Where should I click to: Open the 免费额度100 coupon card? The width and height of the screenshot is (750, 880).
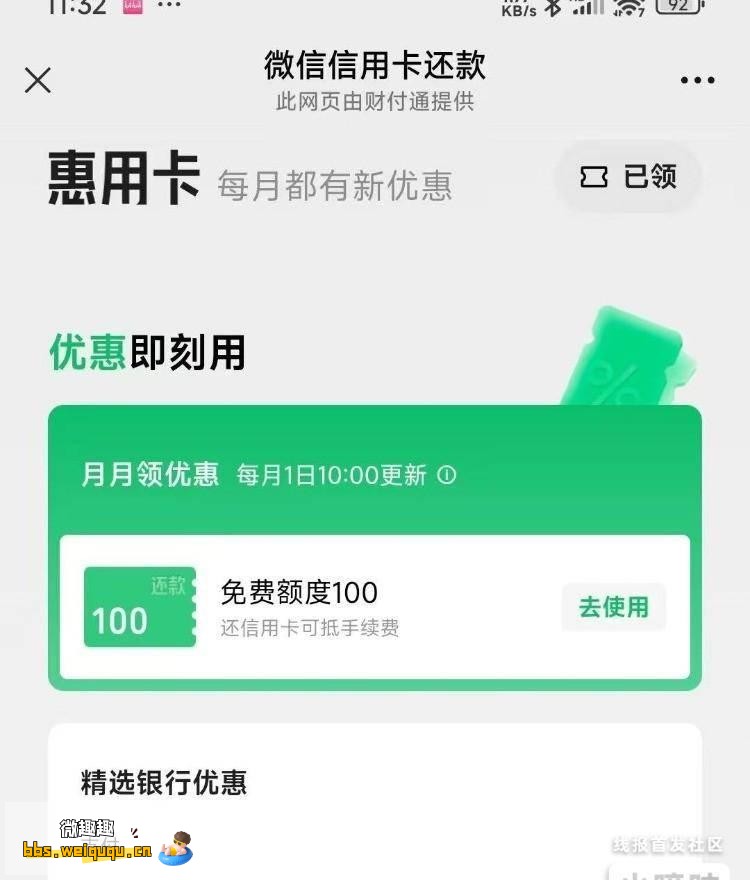(x=299, y=607)
